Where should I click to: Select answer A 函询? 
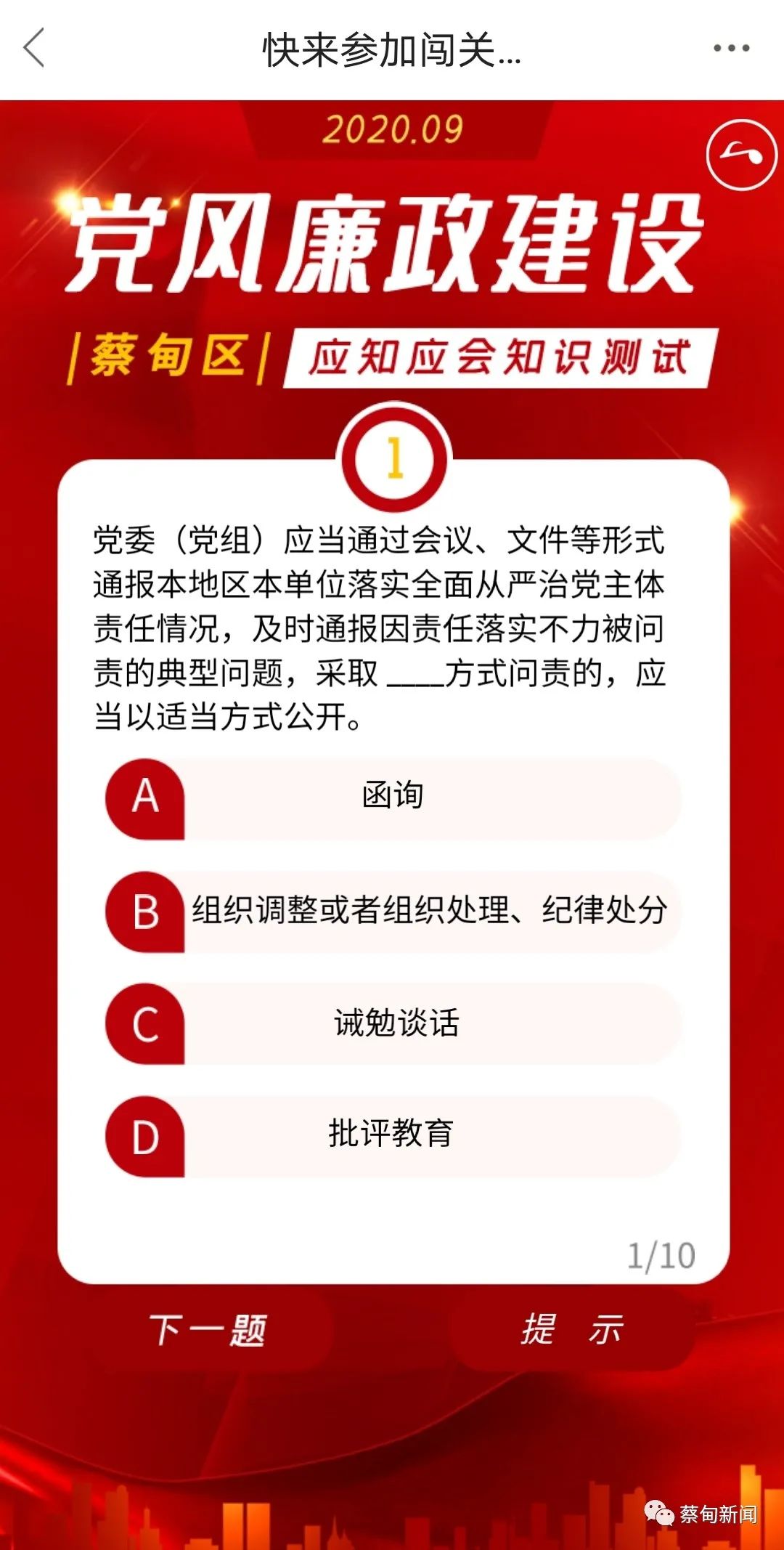pos(393,797)
